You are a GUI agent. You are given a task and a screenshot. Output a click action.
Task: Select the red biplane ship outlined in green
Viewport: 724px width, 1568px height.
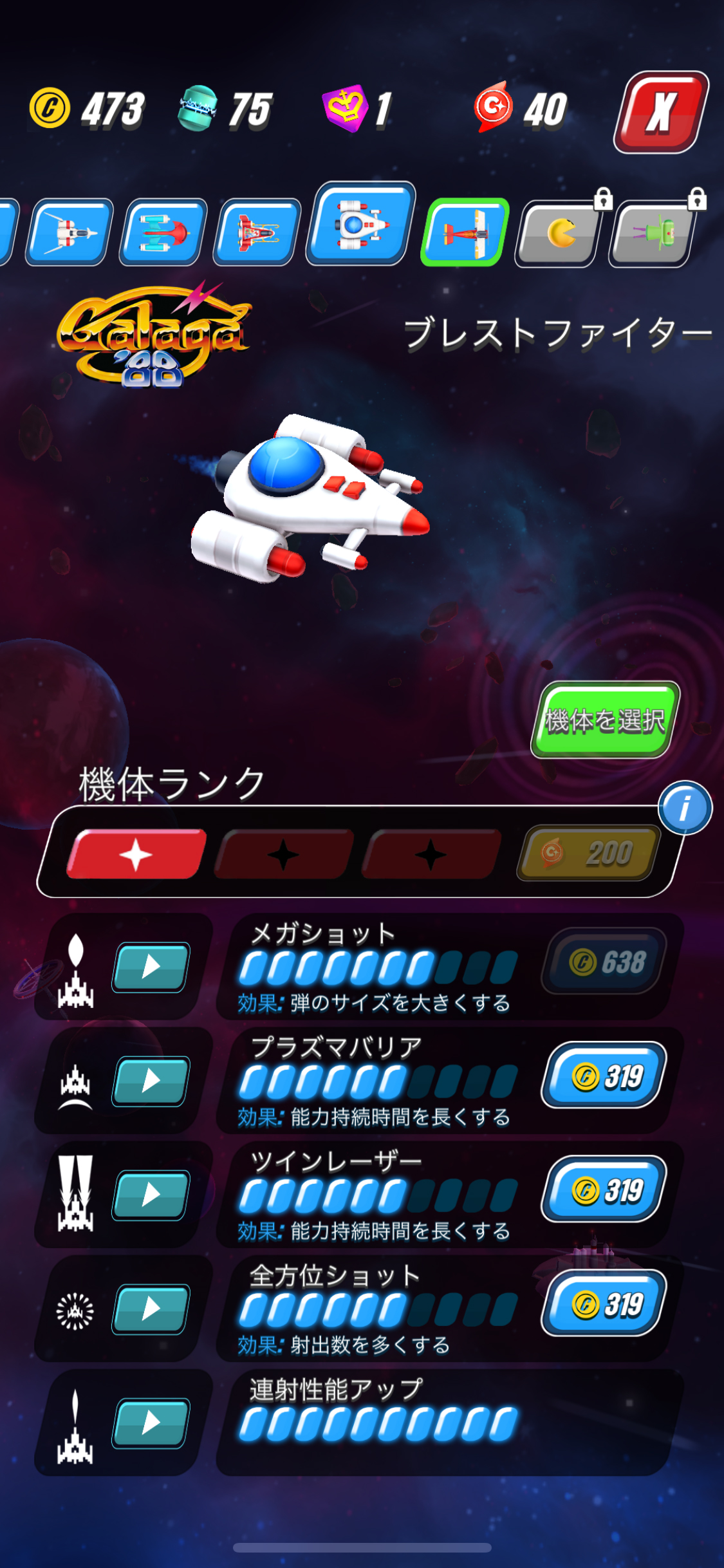coord(465,232)
